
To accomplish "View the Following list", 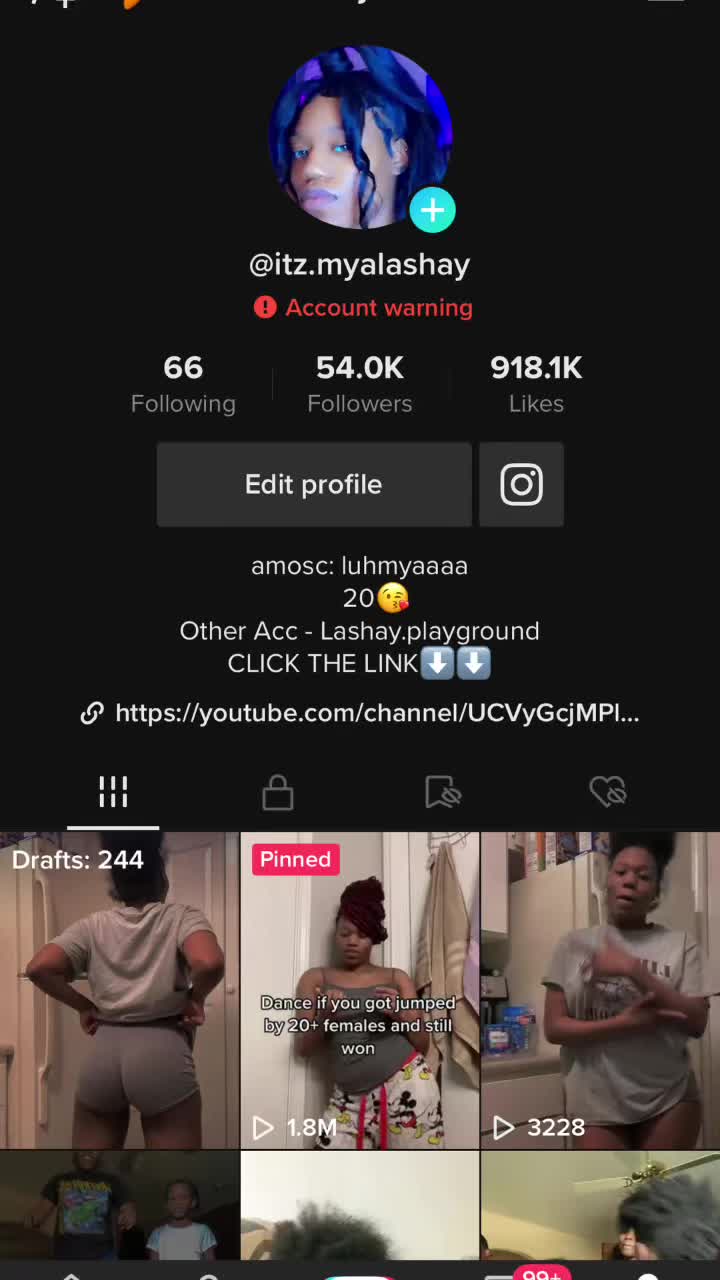I will point(183,384).
